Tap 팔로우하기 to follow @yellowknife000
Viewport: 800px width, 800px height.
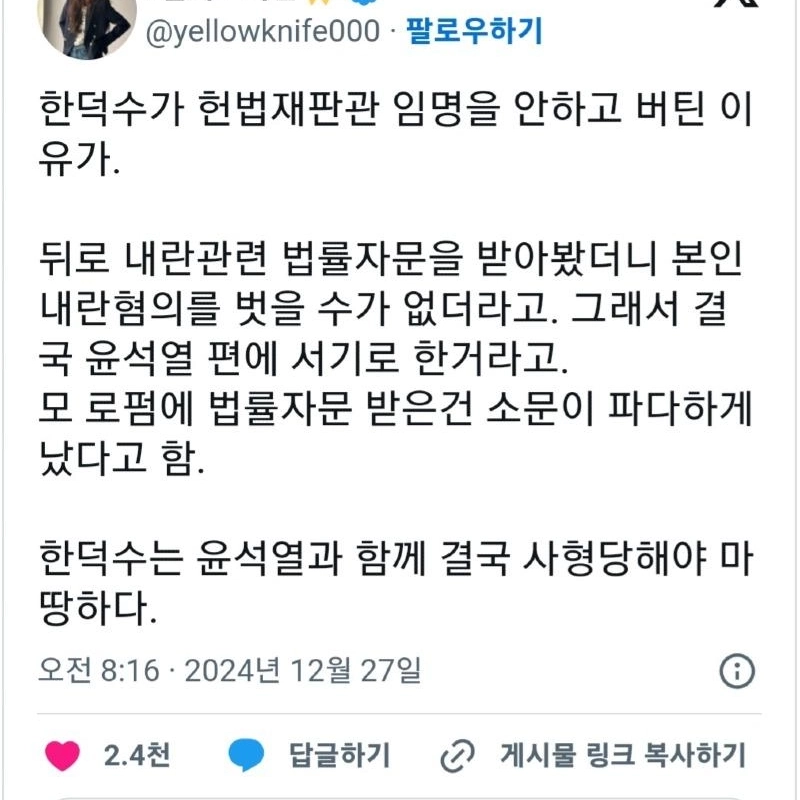tap(475, 32)
